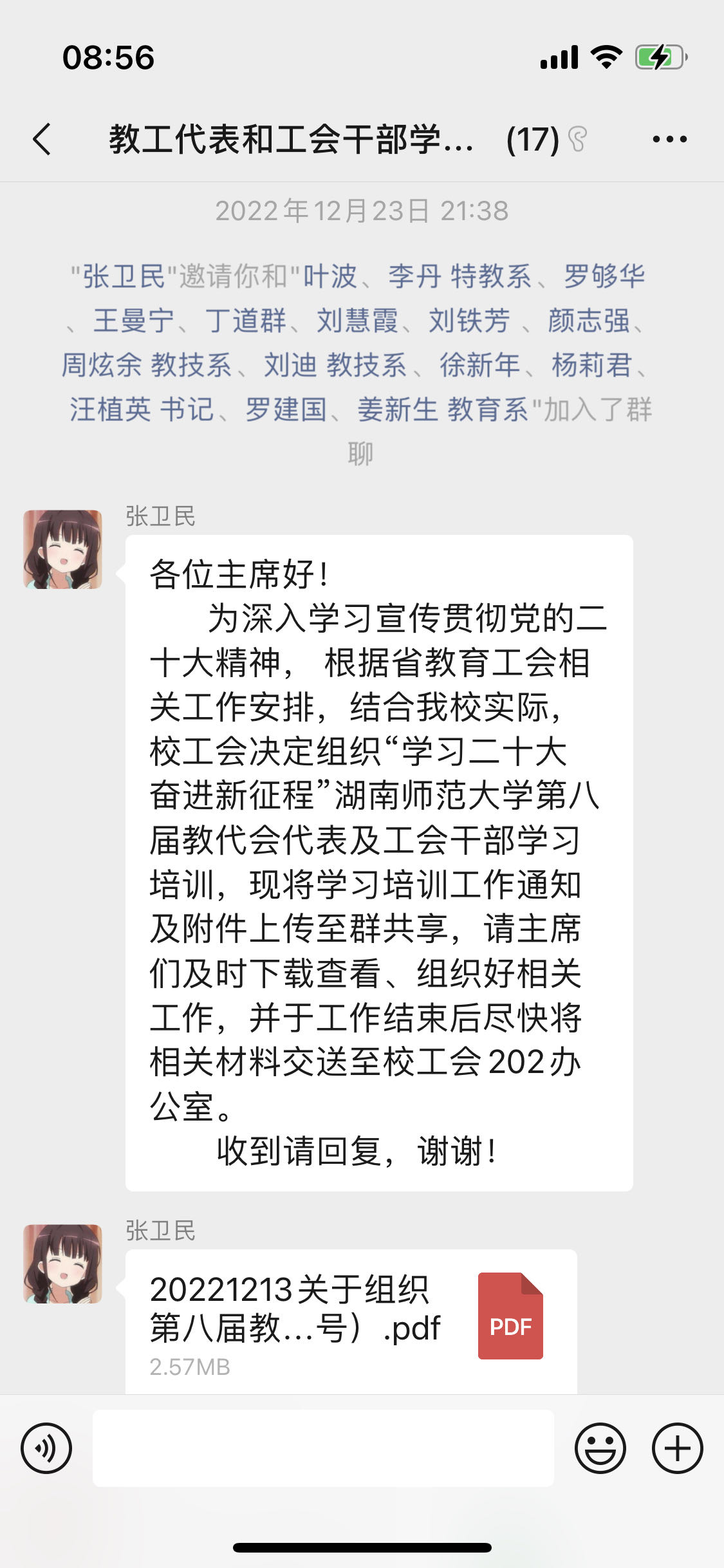The height and width of the screenshot is (1568, 724).
Task: Switch to voice message input
Action: click(46, 1448)
